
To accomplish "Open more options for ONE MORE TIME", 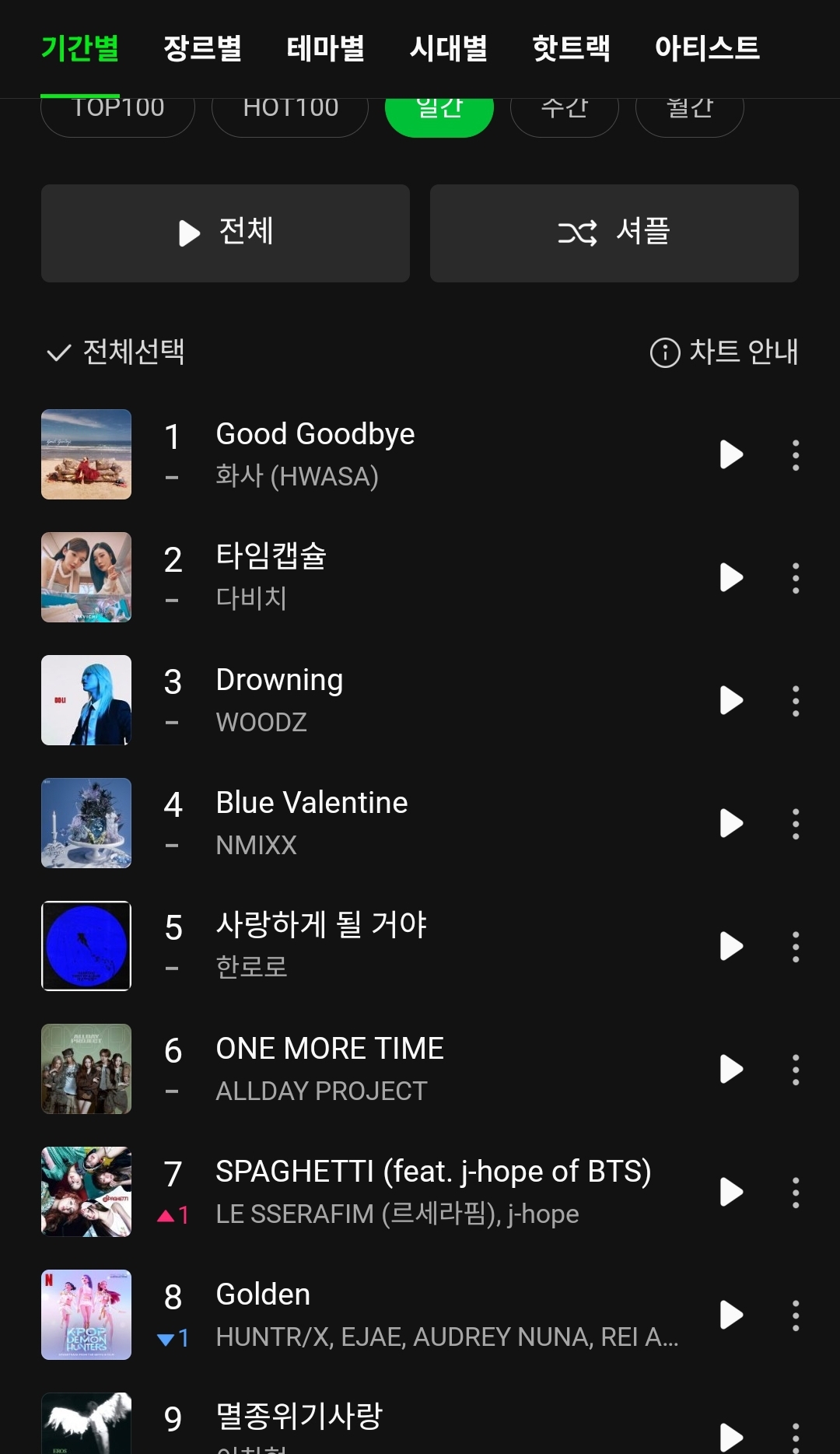I will [x=795, y=1070].
